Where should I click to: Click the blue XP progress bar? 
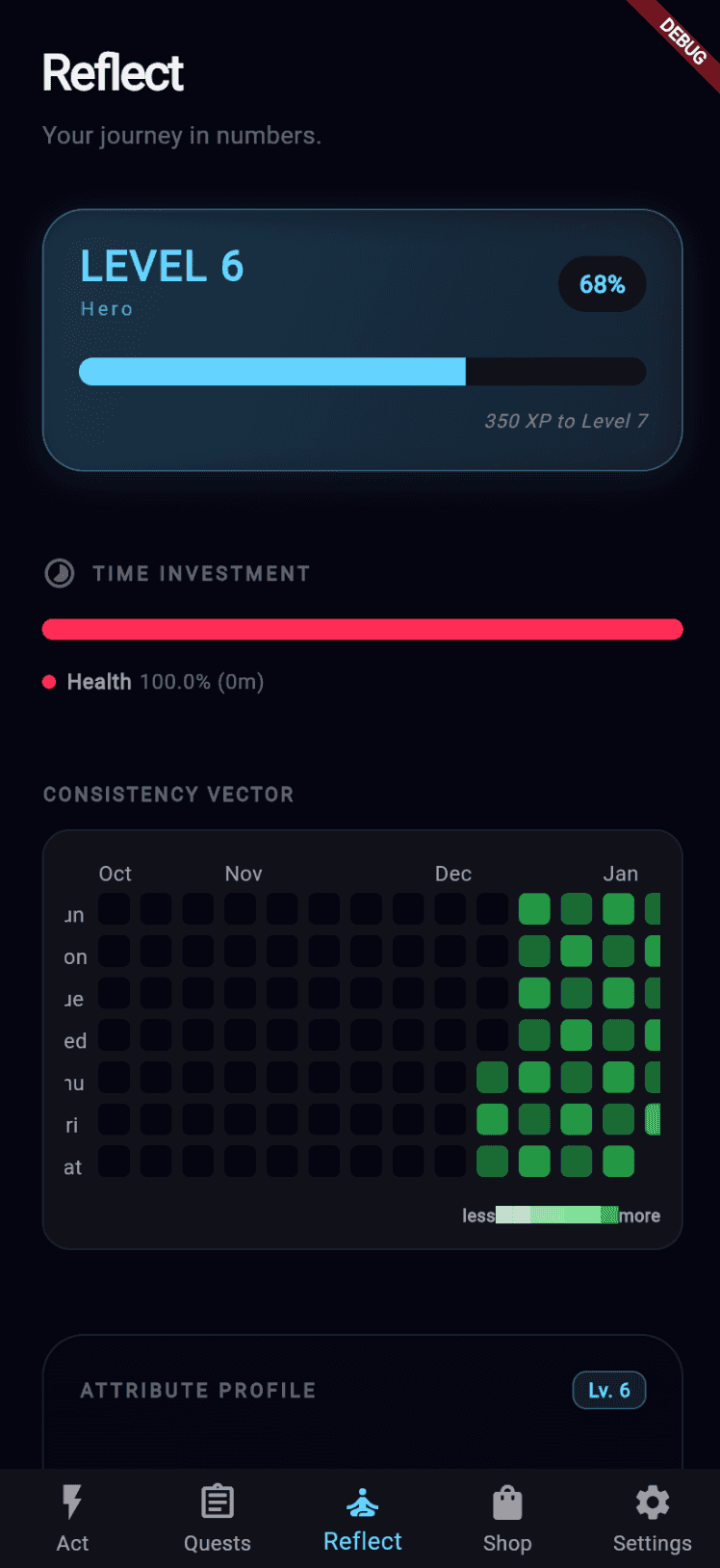[272, 371]
